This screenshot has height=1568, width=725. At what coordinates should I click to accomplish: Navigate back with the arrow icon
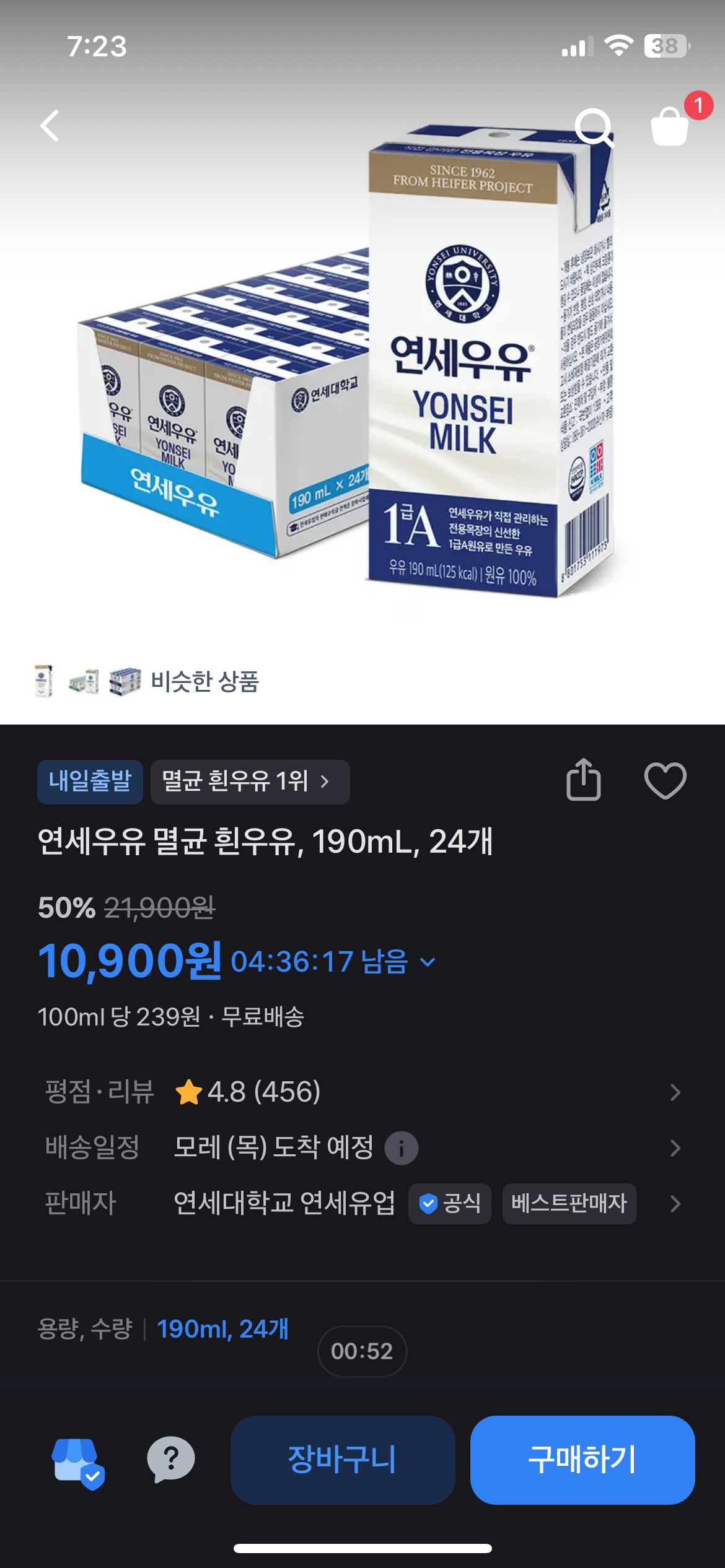(x=50, y=127)
